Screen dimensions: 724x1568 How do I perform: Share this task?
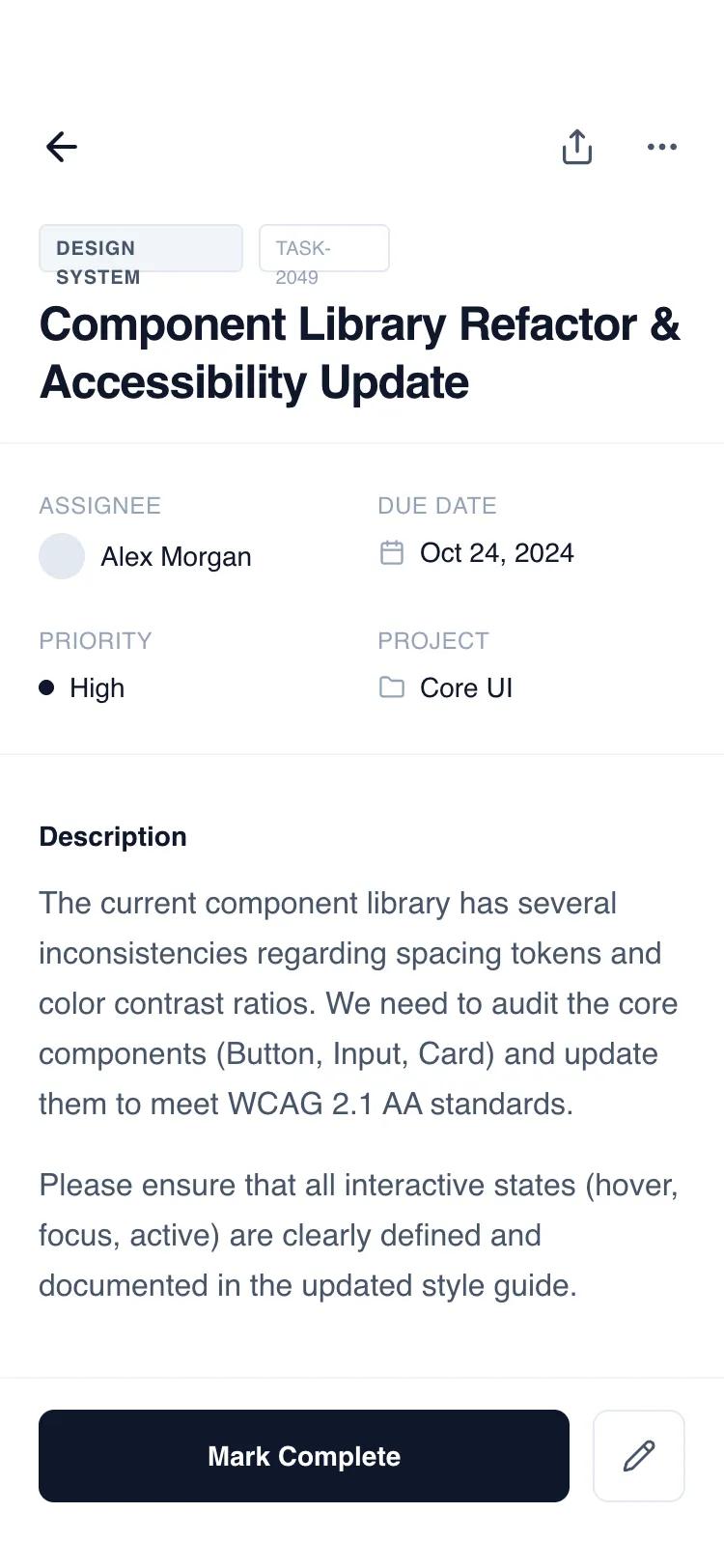[x=576, y=147]
